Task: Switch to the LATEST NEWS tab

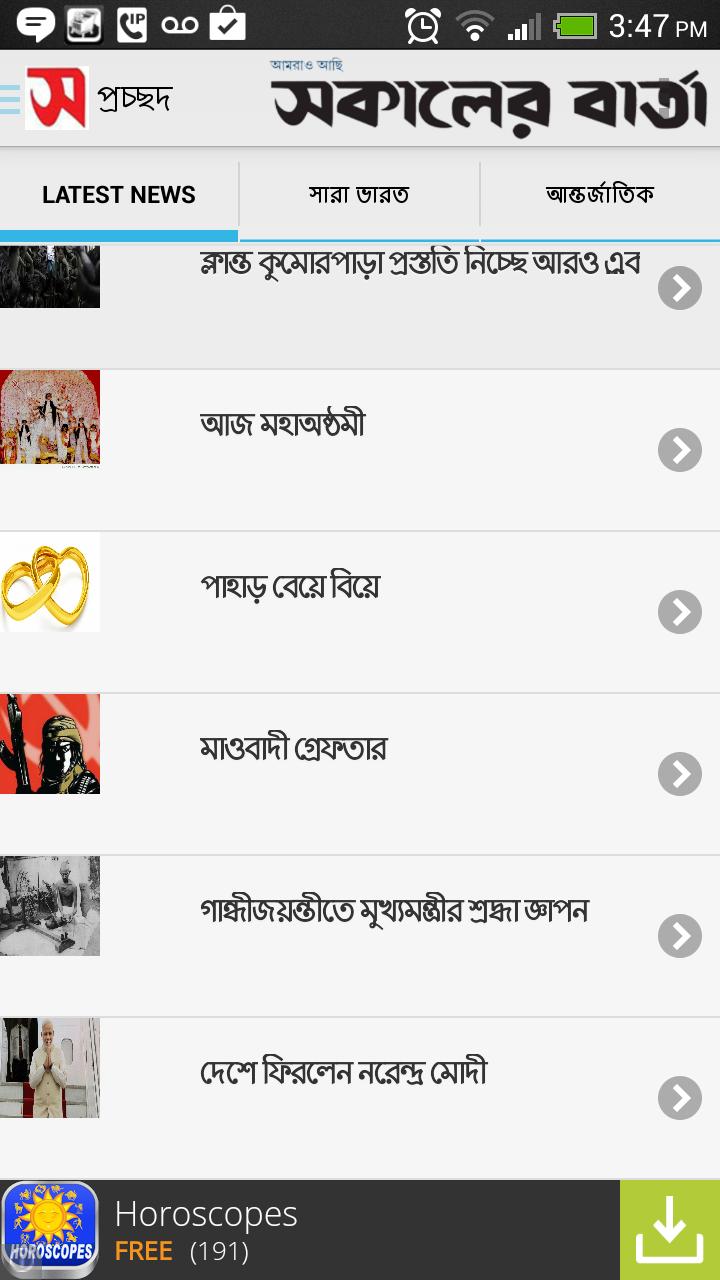Action: pyautogui.click(x=119, y=195)
